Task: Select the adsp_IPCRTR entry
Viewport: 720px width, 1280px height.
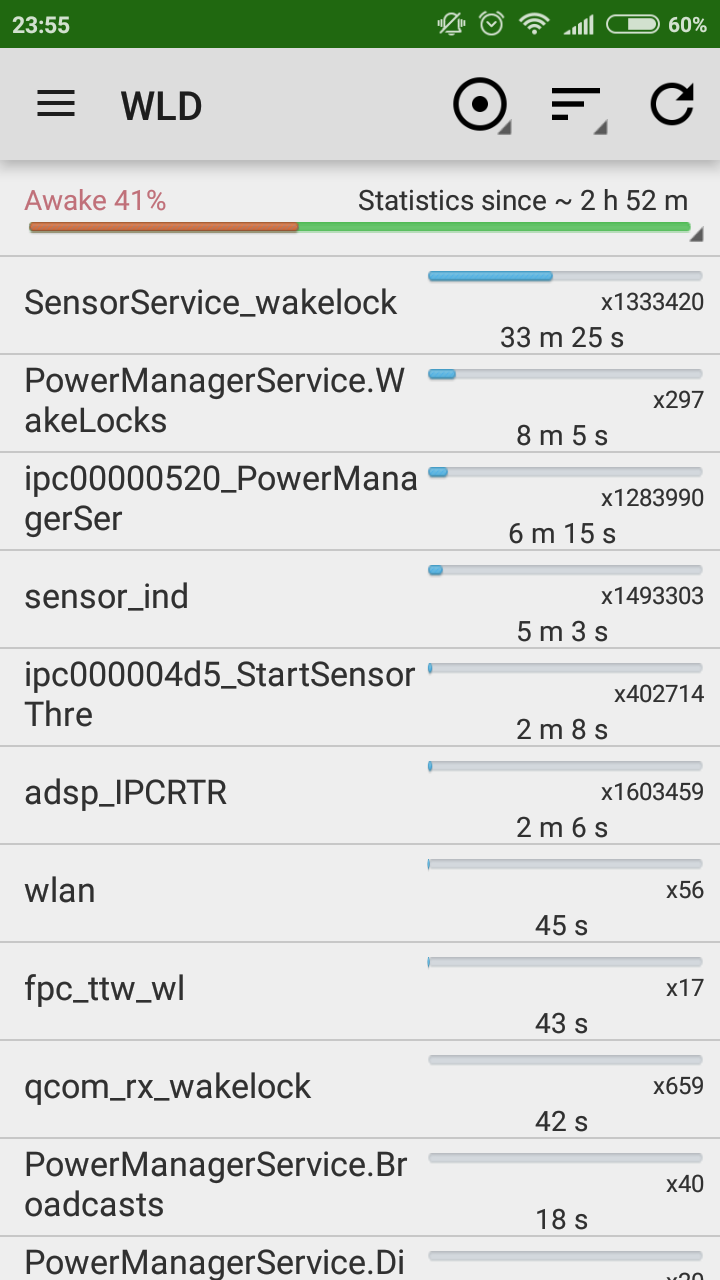Action: [360, 795]
